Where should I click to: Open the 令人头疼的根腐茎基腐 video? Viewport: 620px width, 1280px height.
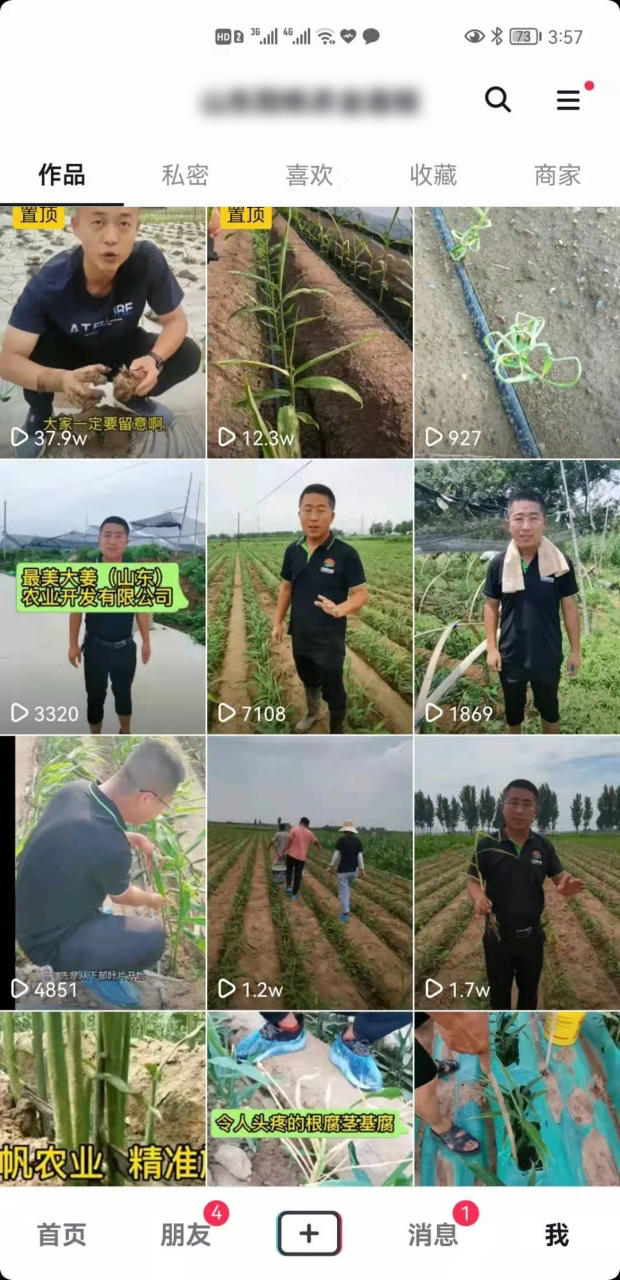tap(310, 1099)
